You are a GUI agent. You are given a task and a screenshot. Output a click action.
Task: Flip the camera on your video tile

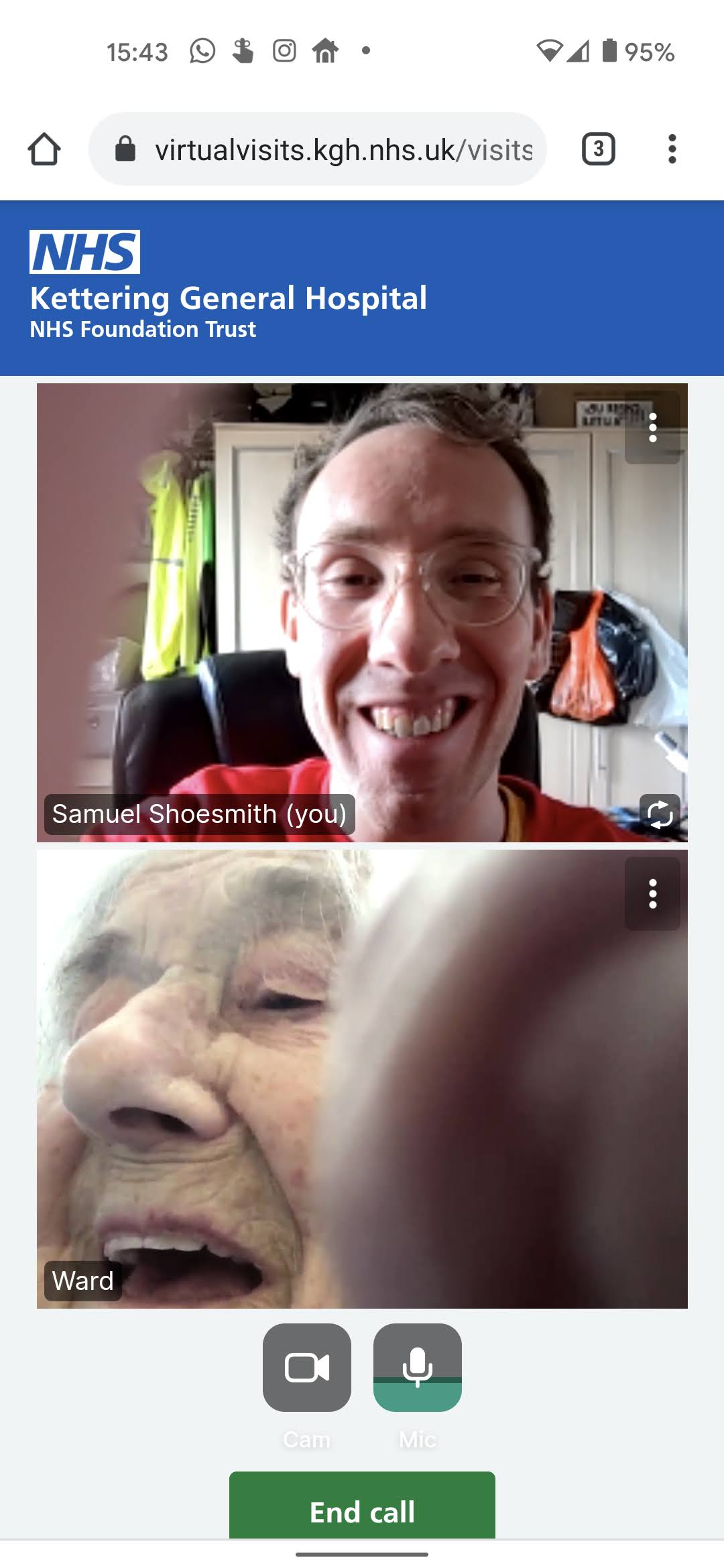tap(660, 813)
